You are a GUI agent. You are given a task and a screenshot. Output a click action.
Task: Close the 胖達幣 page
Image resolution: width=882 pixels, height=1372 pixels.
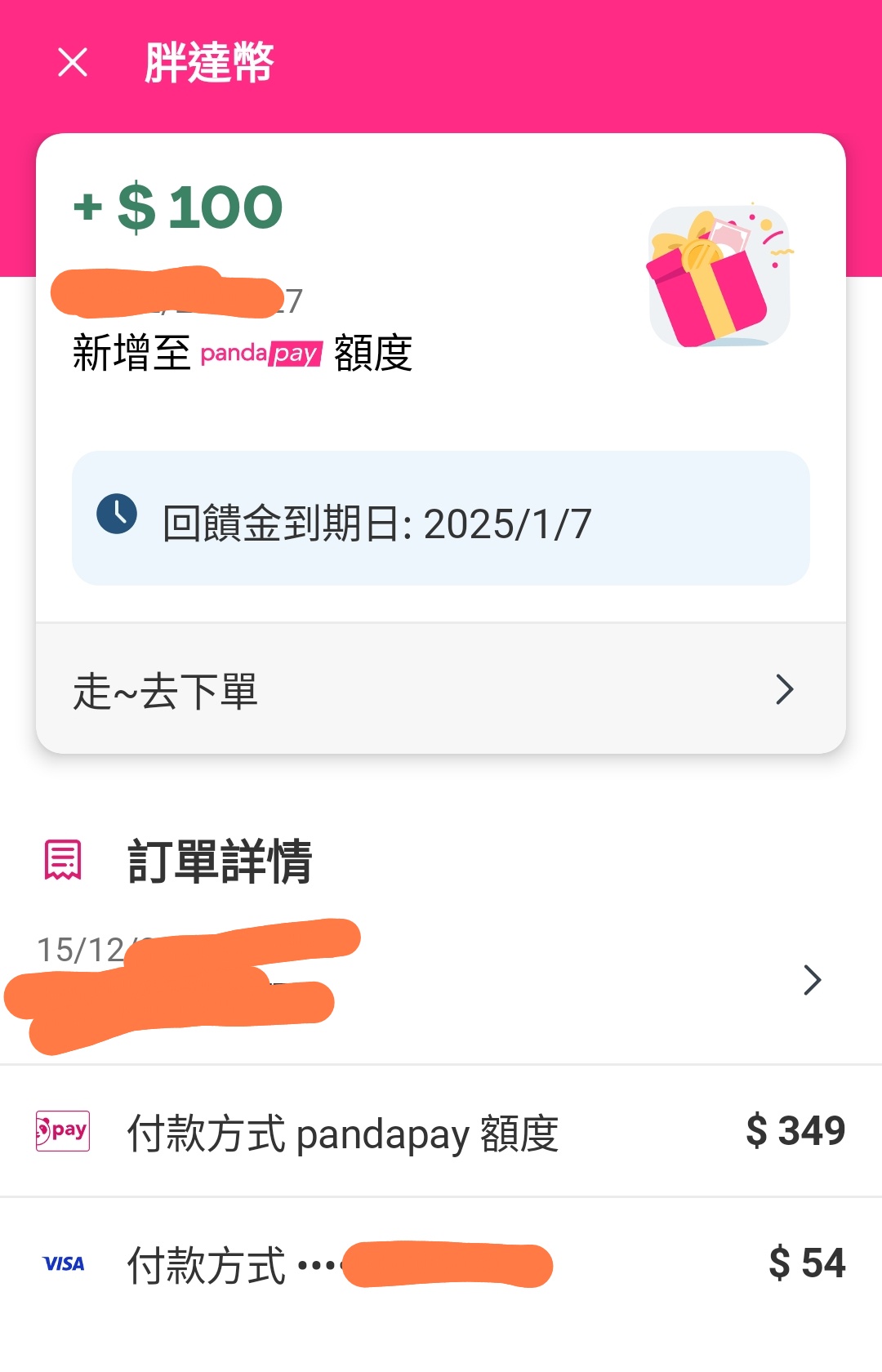point(73,62)
